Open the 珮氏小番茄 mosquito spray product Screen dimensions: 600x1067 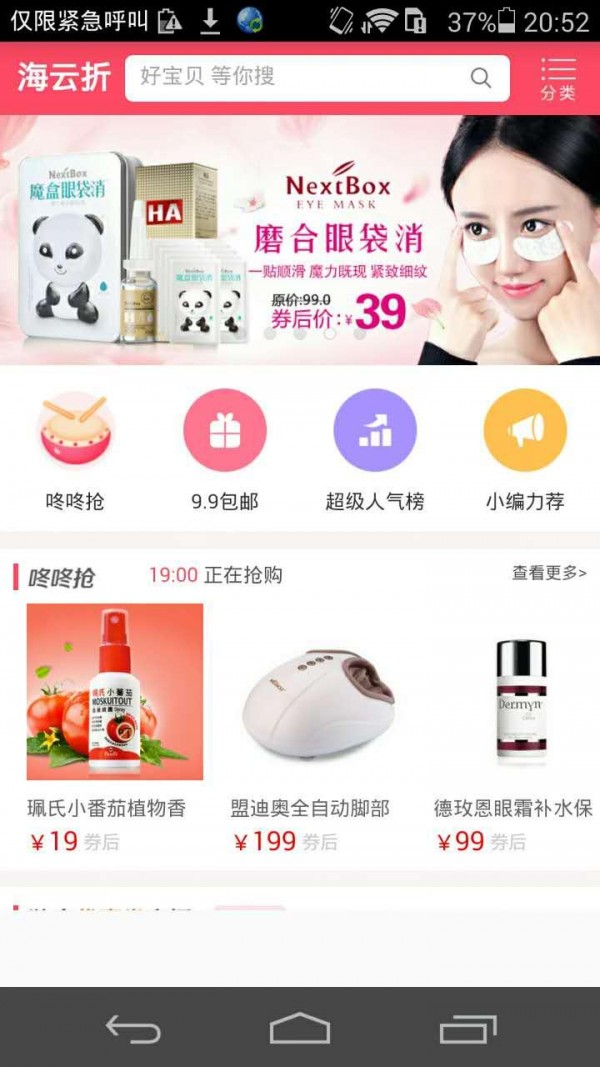114,725
